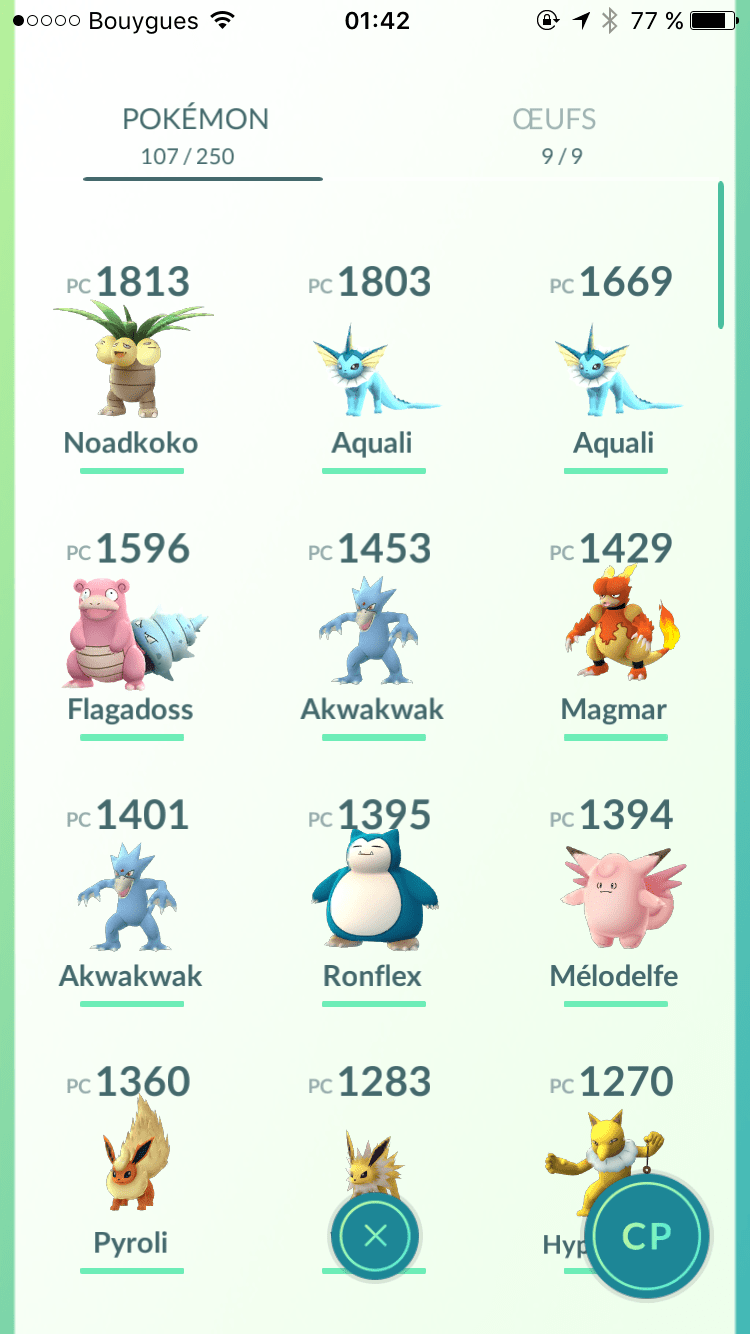Screen dimensions: 750x1334
Task: Close the Pokémon list with the X button
Action: pyautogui.click(x=376, y=1237)
